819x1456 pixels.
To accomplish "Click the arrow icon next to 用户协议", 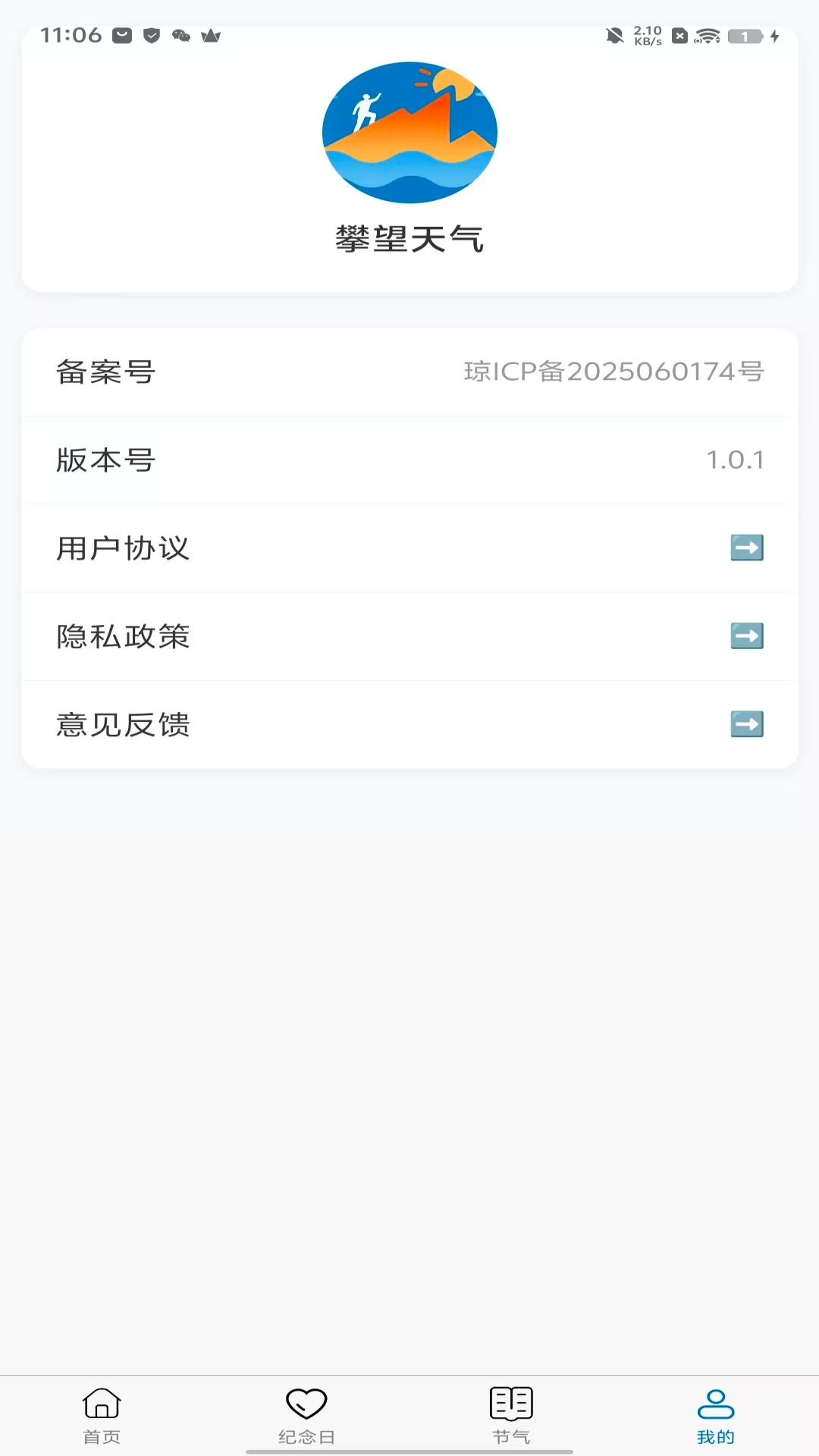I will 746,548.
